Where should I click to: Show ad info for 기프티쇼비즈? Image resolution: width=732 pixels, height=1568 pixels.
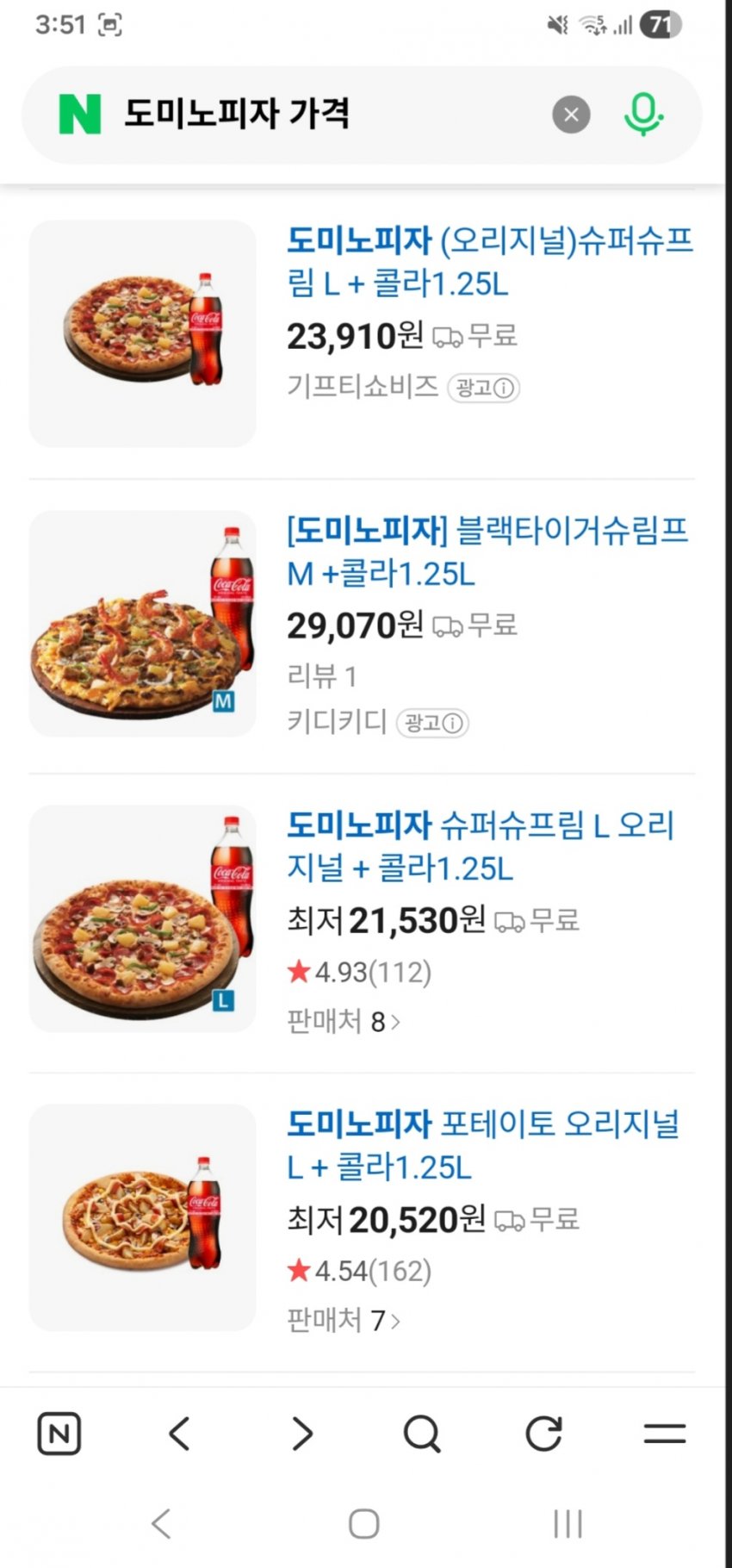(x=484, y=389)
